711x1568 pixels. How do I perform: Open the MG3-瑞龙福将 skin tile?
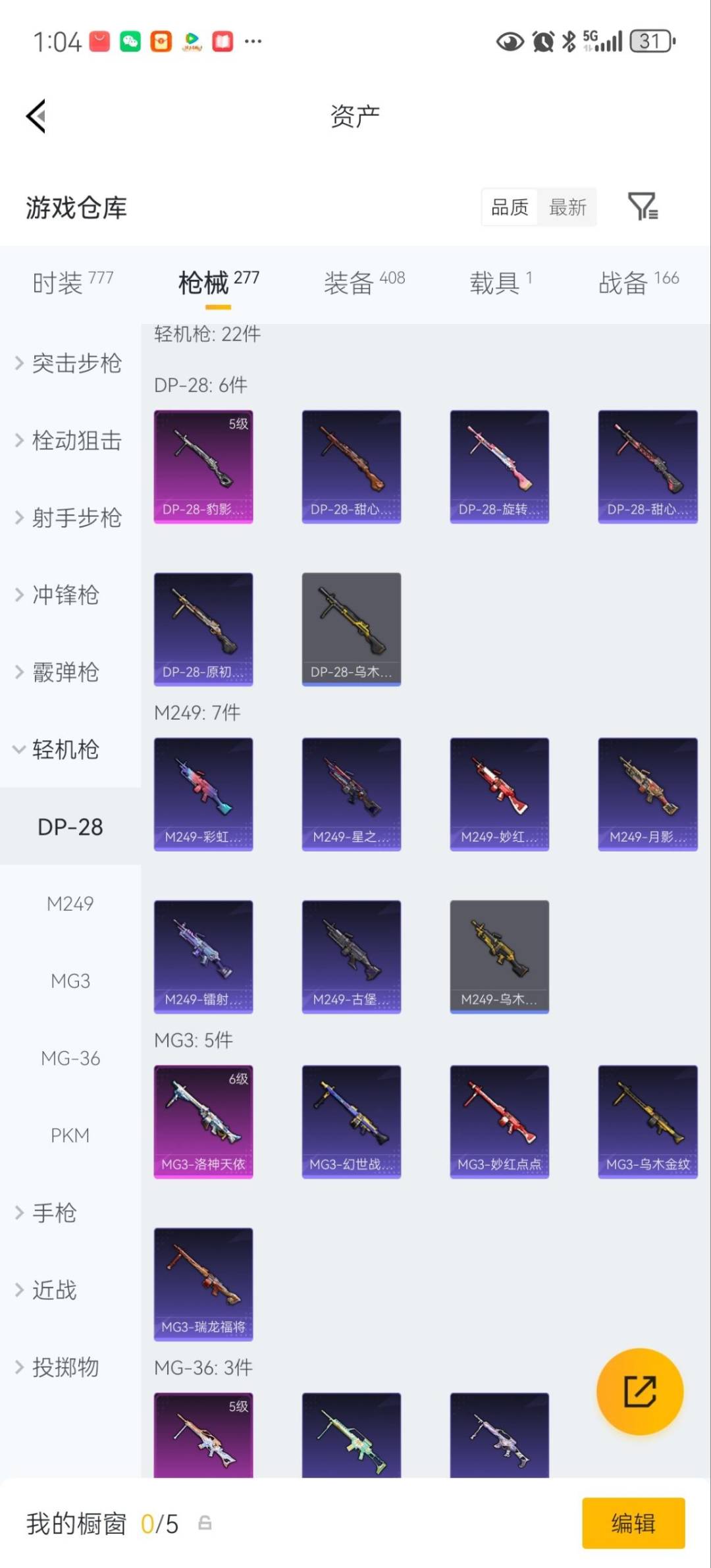tap(203, 1284)
